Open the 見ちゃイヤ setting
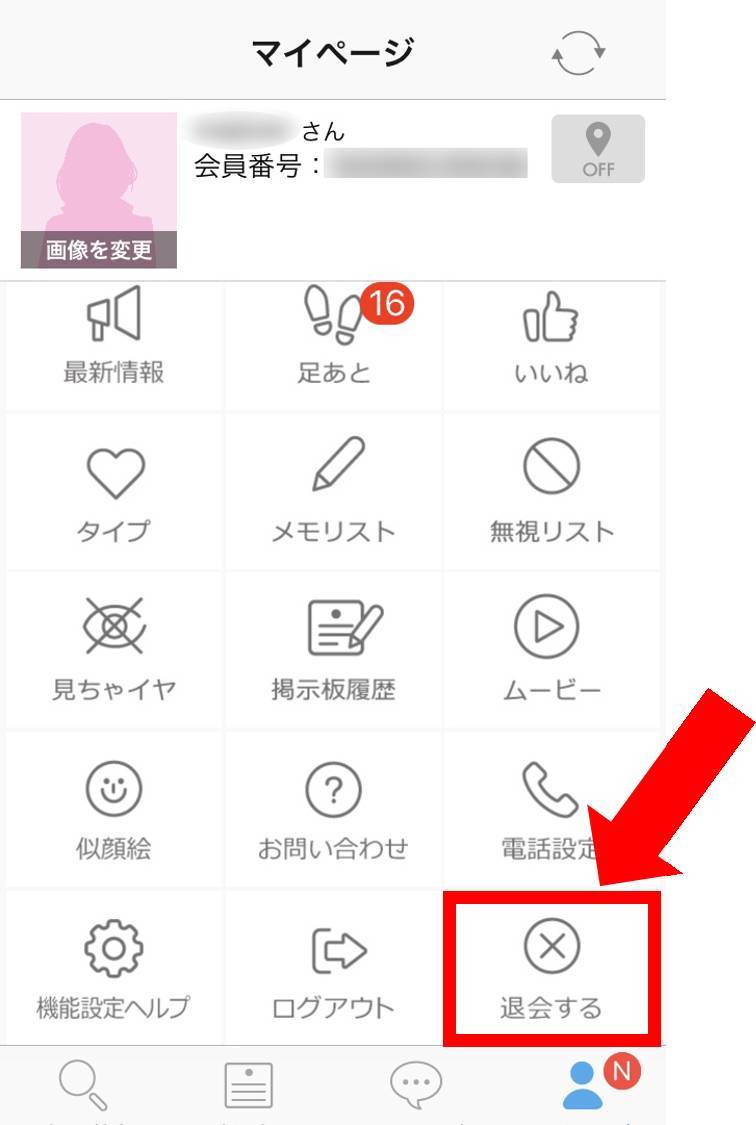The width and height of the screenshot is (756, 1125). click(113, 650)
